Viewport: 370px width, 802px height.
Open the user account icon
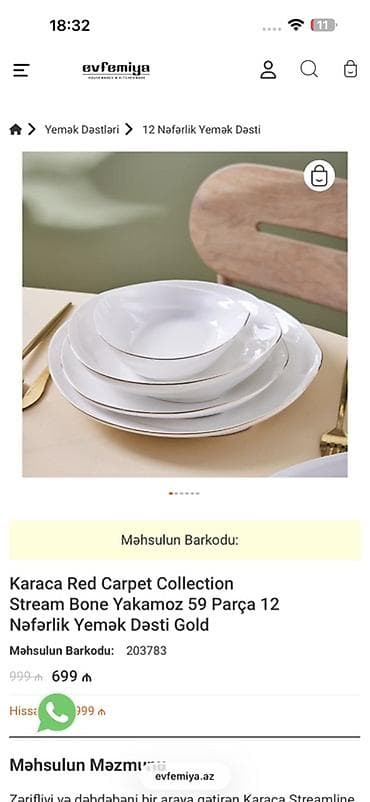pos(268,70)
